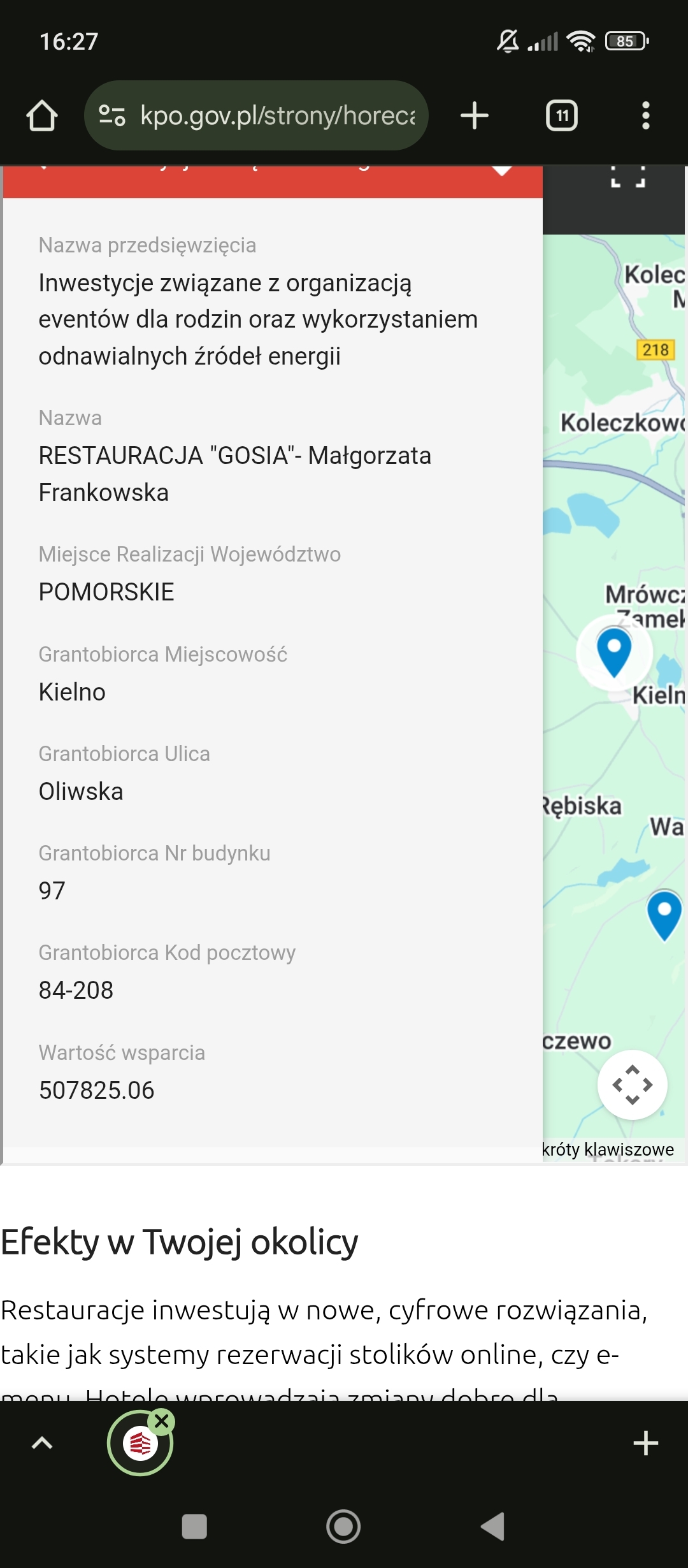Go to the browser home page
Image resolution: width=688 pixels, height=1568 pixels.
coord(42,116)
